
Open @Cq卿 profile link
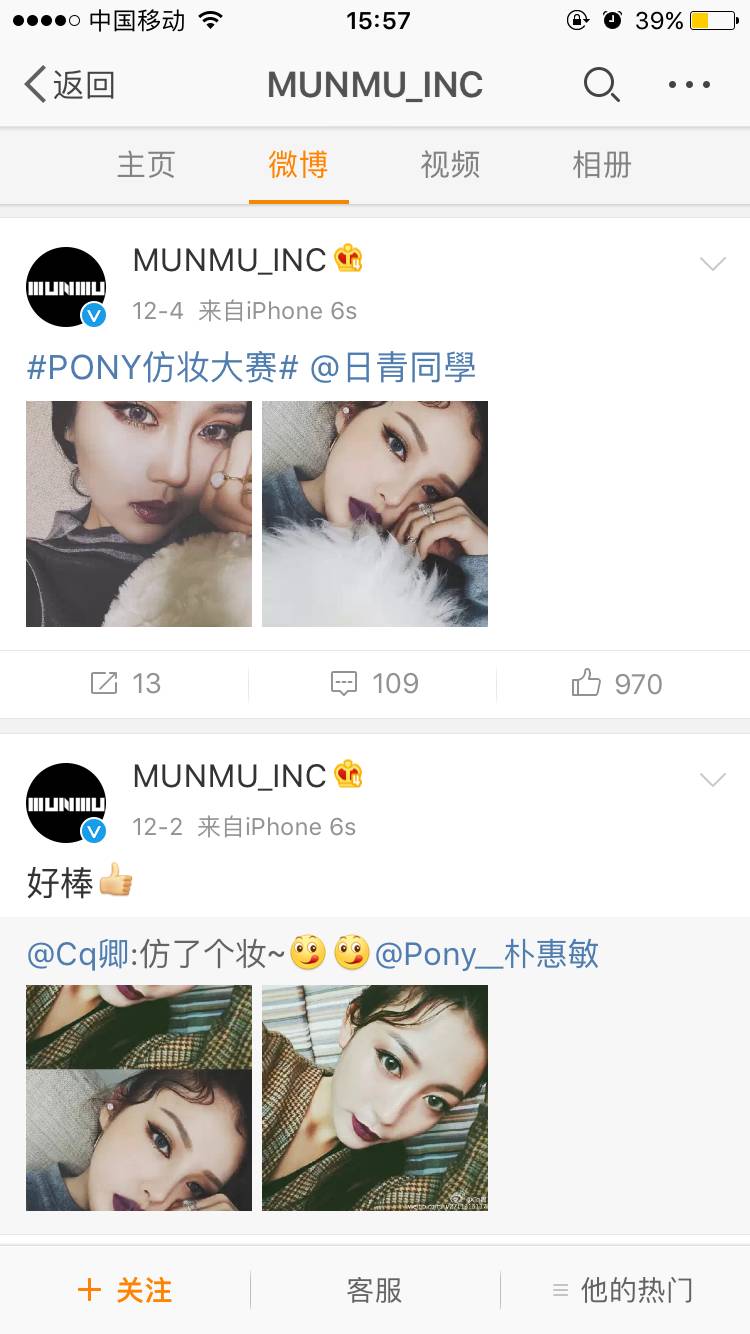[77, 954]
